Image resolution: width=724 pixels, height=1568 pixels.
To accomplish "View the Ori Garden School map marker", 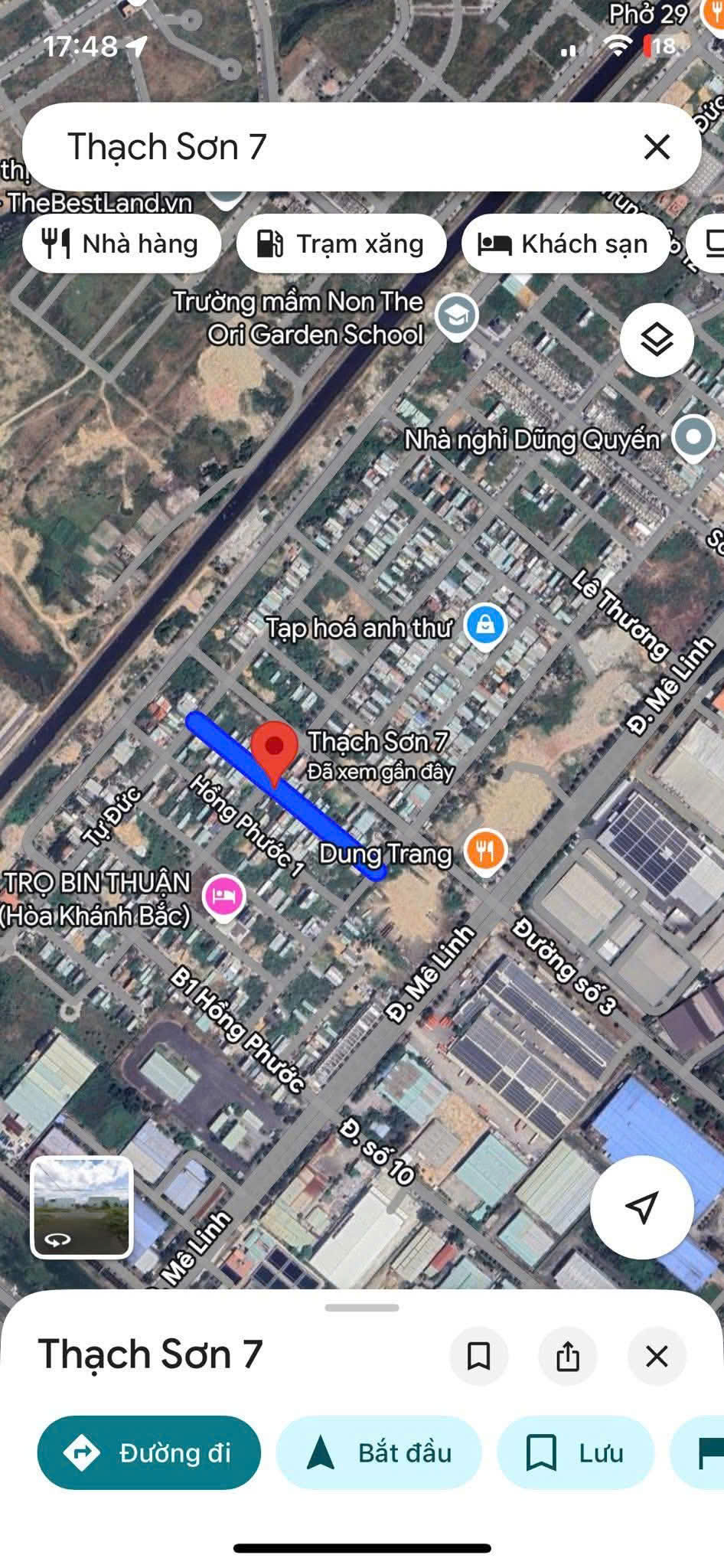I will pyautogui.click(x=457, y=315).
